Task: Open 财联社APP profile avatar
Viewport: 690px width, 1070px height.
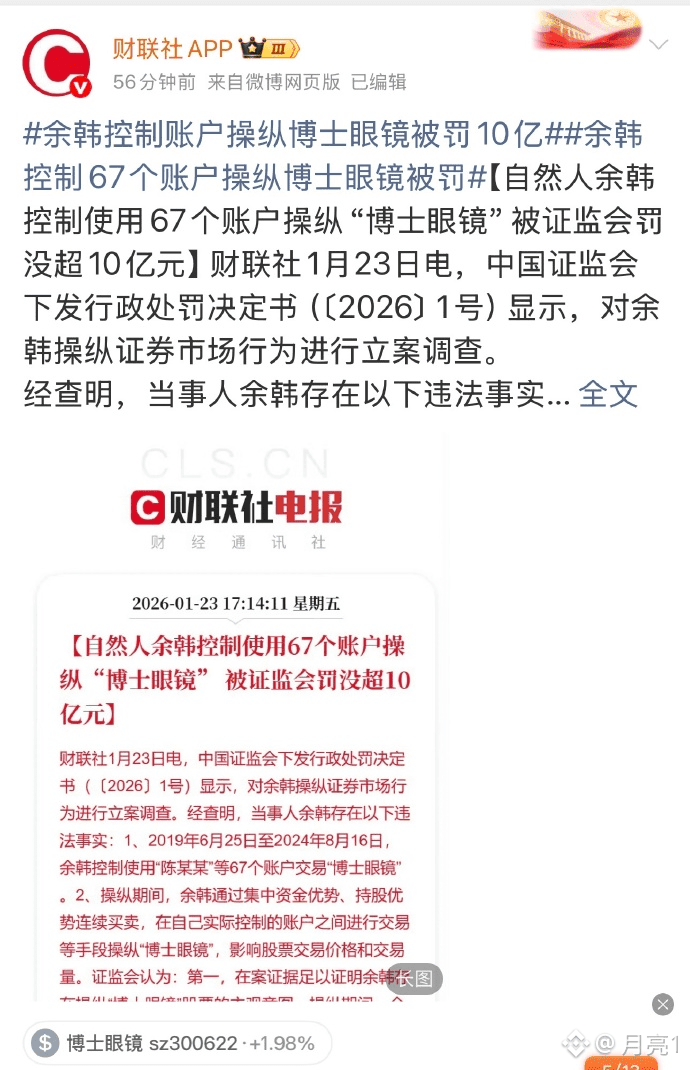Action: 58,62
